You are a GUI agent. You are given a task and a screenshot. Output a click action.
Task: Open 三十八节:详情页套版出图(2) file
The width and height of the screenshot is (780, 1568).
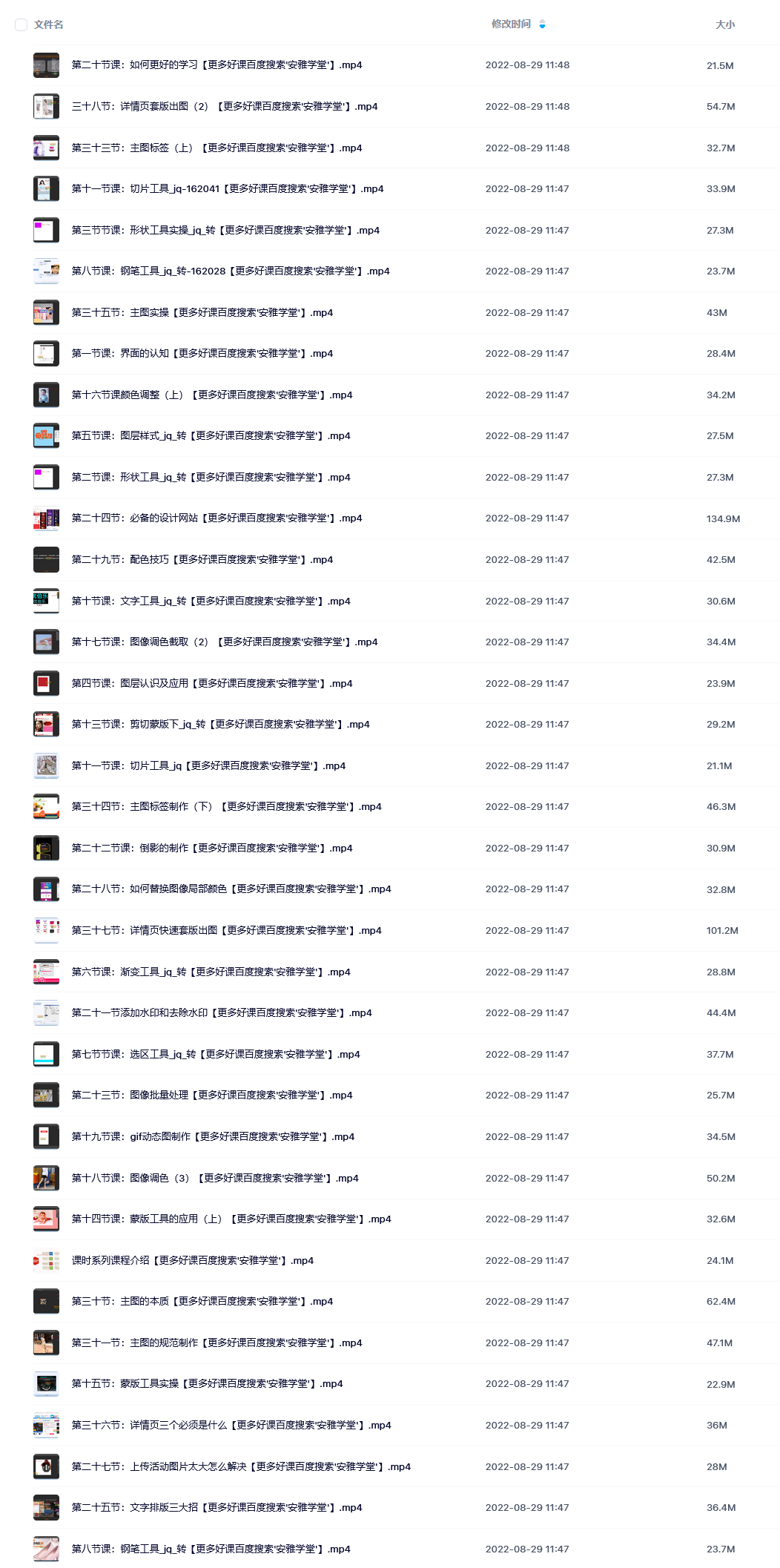(225, 107)
